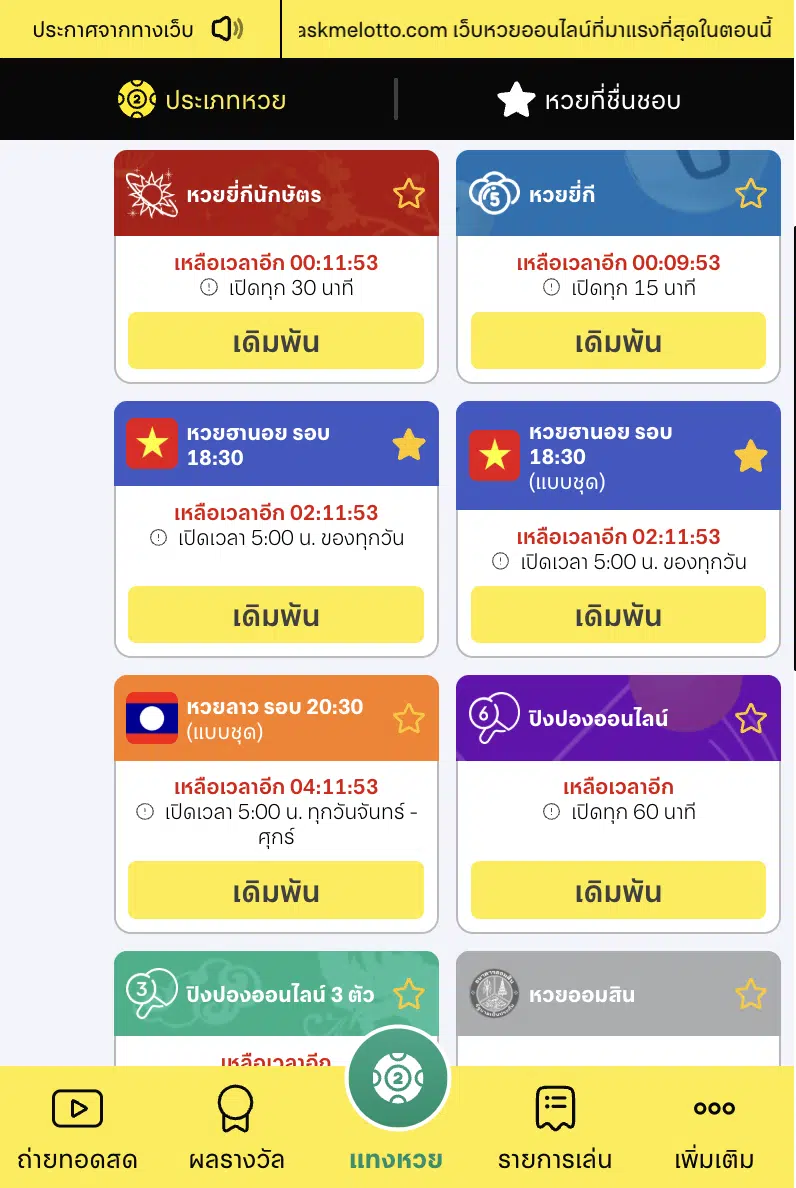Viewport: 796px width, 1188px height.
Task: Show more options via เพิ่มเติม
Action: click(714, 1130)
